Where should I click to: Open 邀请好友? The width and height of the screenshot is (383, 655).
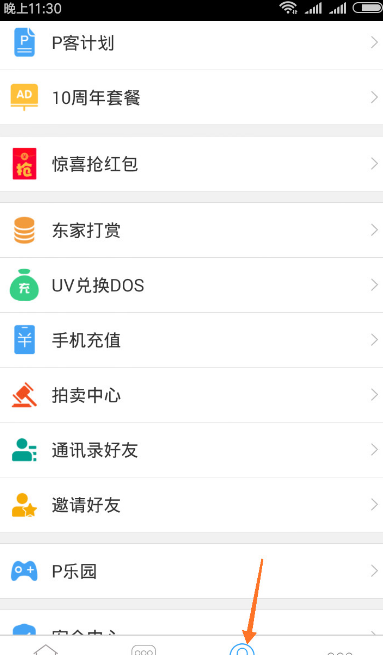tap(191, 505)
